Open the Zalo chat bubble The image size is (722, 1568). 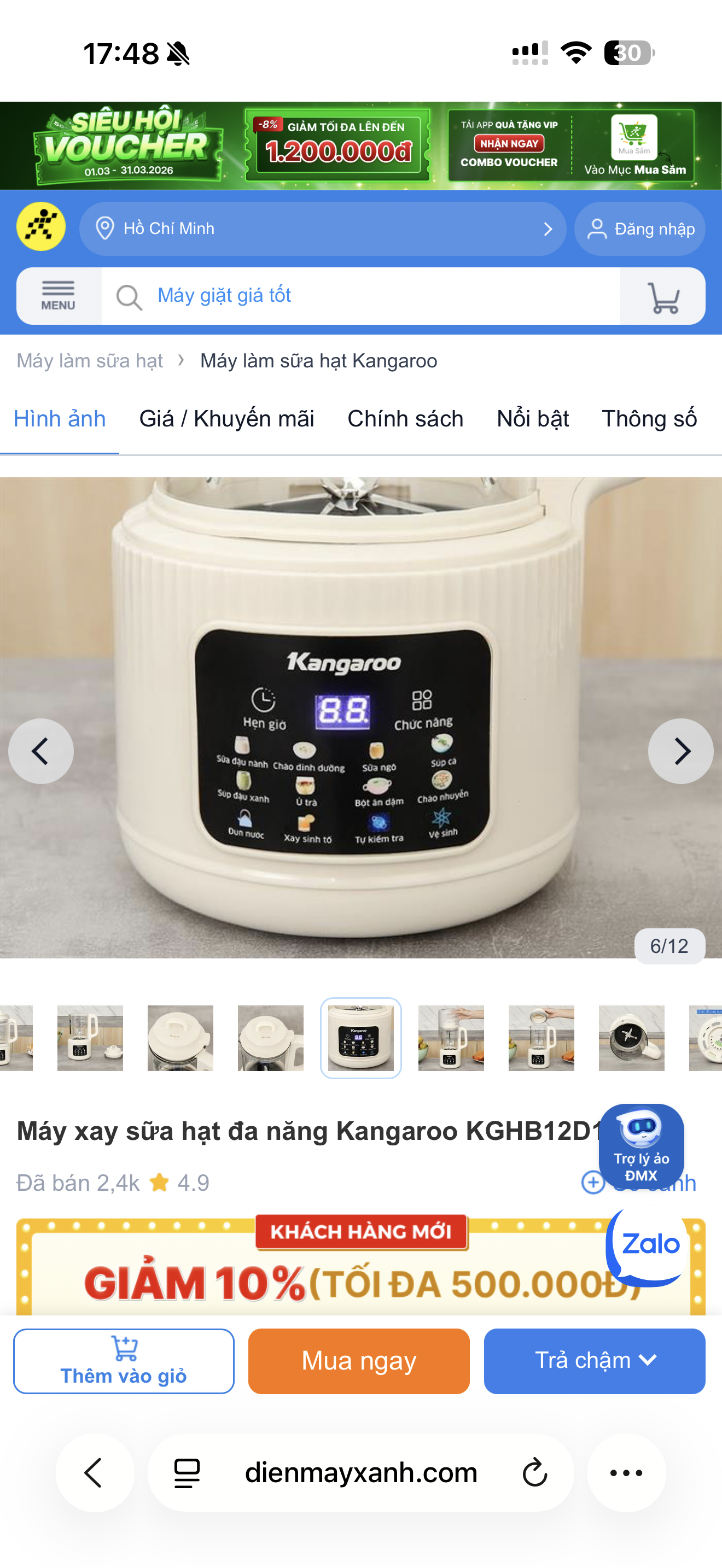click(649, 1245)
